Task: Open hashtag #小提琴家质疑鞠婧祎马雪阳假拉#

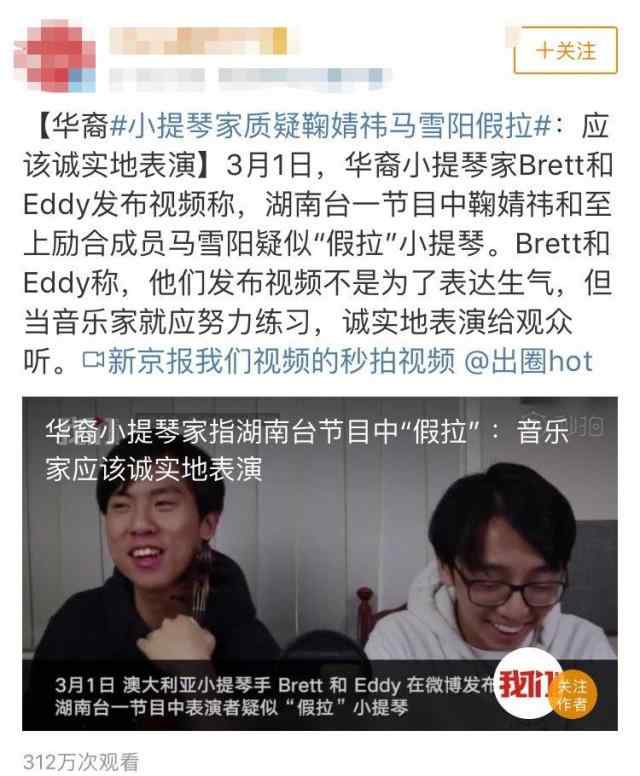Action: pos(330,127)
